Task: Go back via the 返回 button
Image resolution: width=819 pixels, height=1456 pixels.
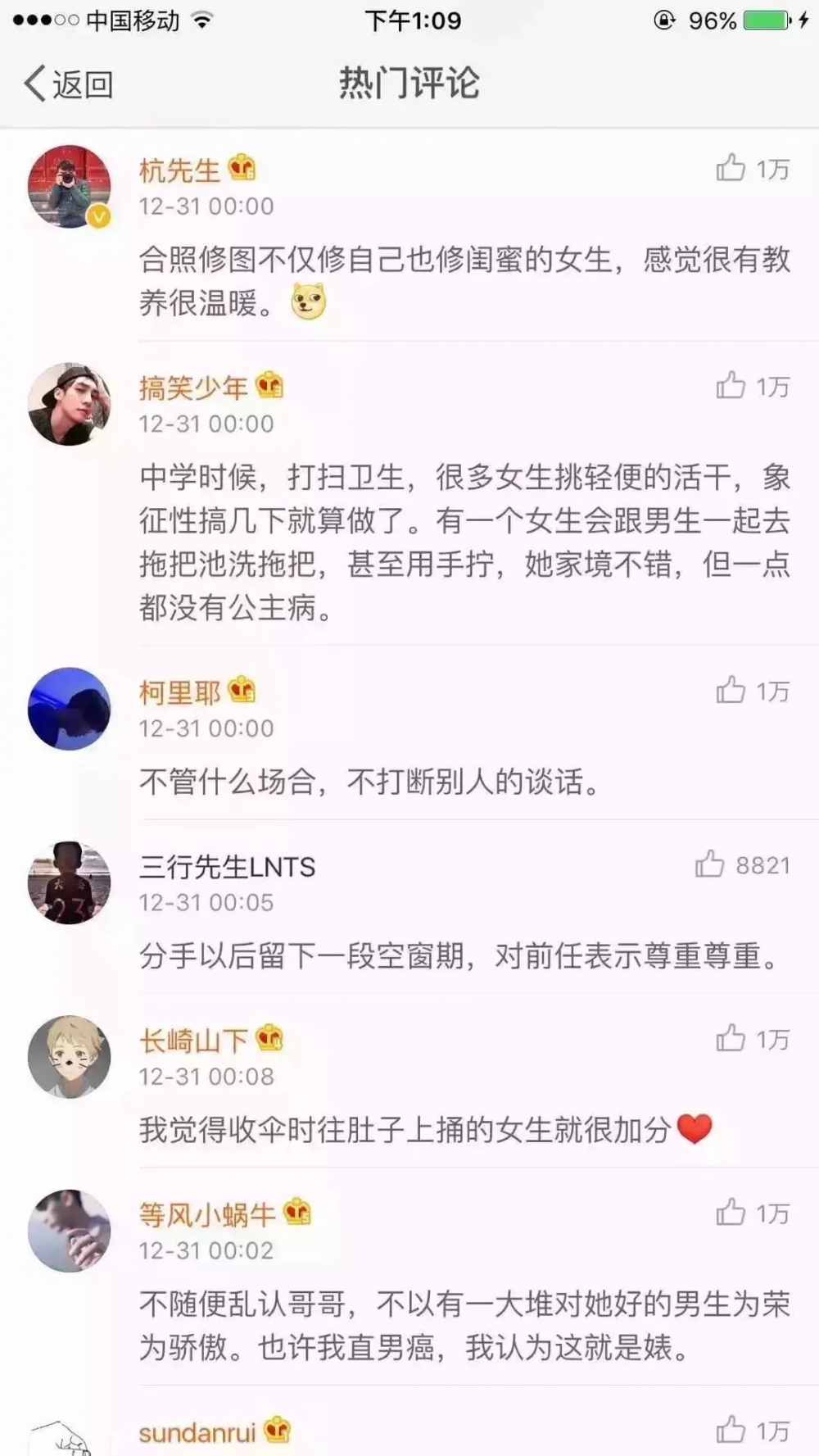Action: tap(69, 84)
